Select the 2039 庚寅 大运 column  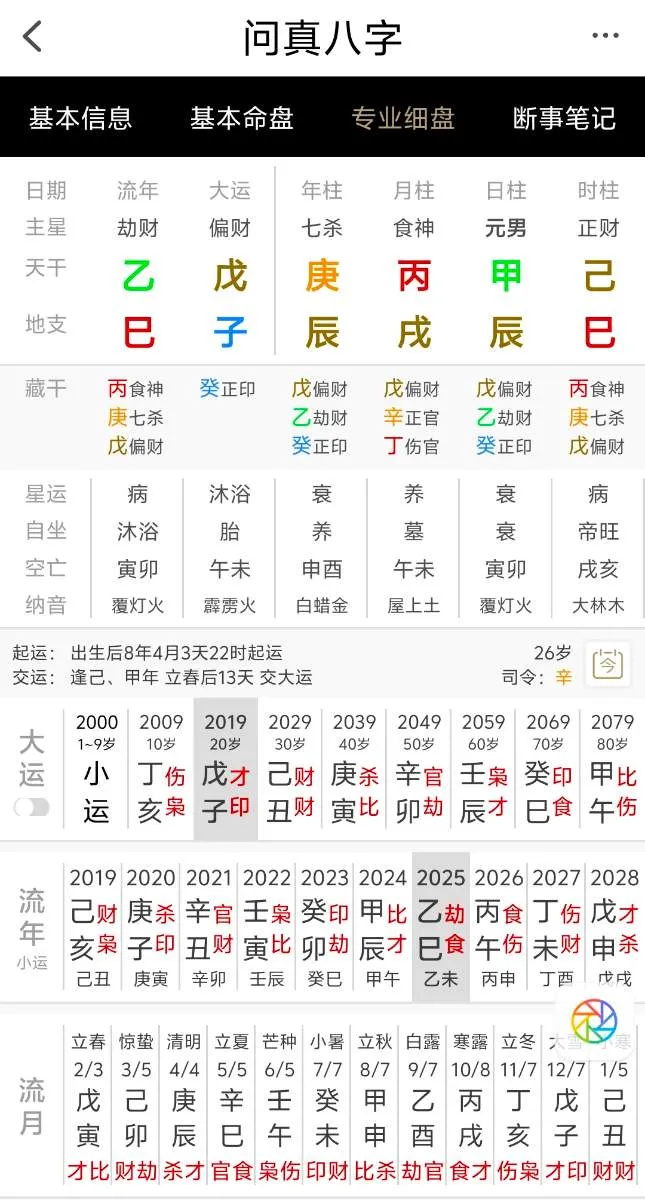coord(355,770)
